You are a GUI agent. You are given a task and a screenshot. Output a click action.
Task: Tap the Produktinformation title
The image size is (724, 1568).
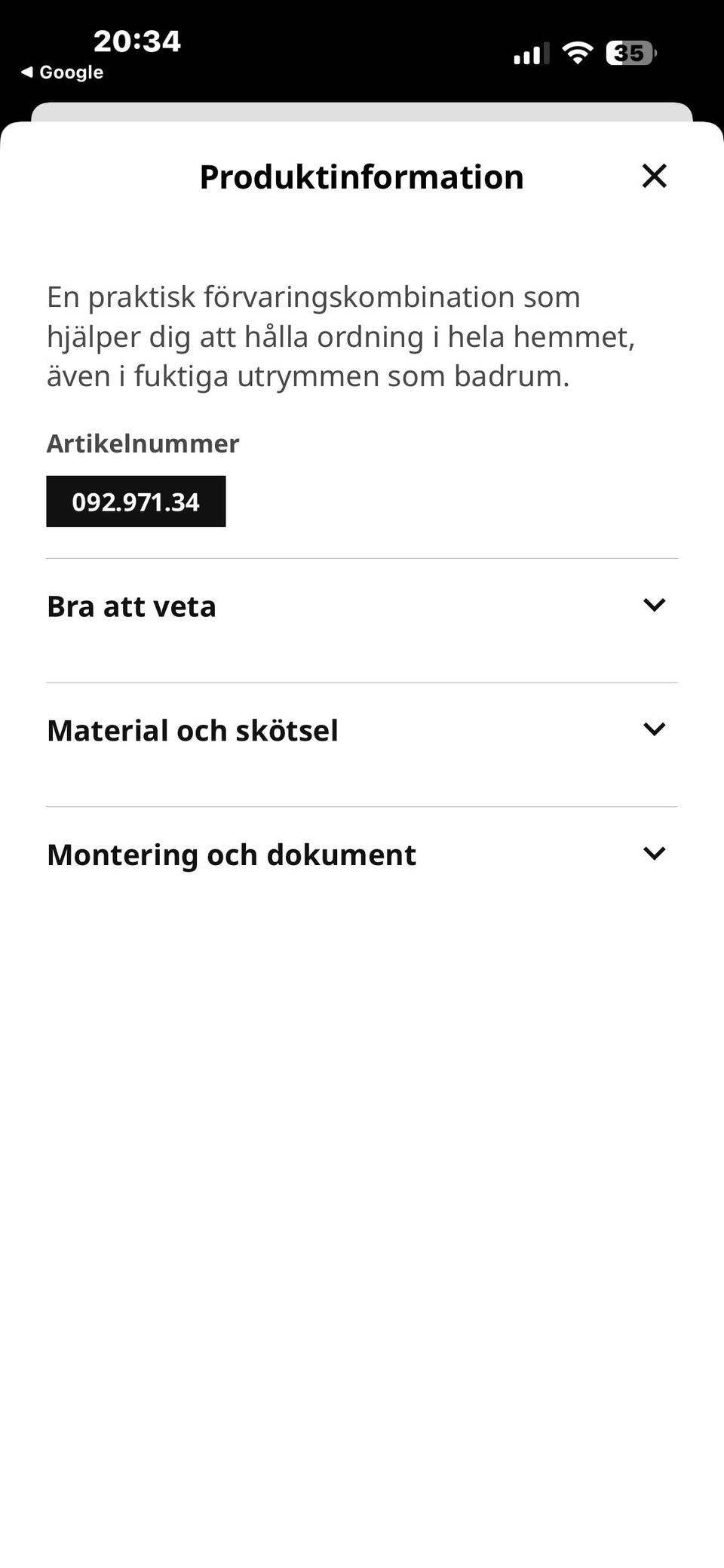coord(361,176)
